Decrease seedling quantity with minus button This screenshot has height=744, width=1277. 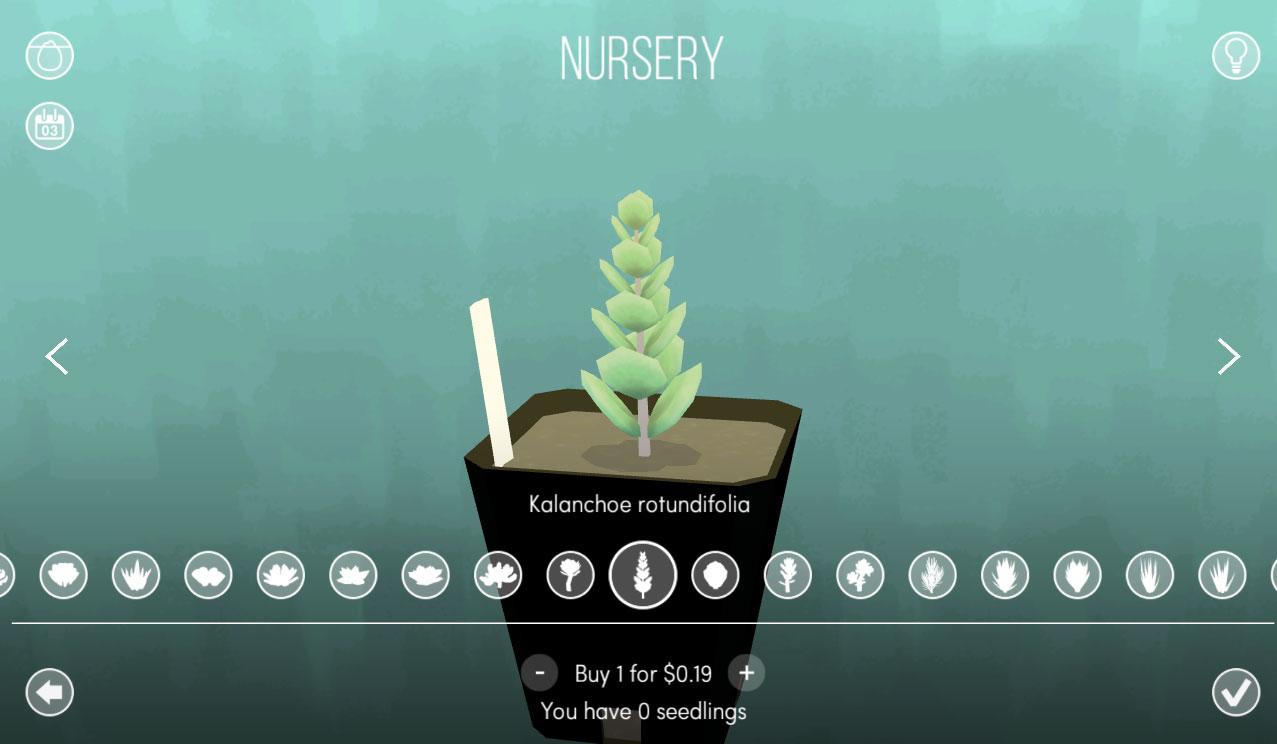tap(539, 673)
